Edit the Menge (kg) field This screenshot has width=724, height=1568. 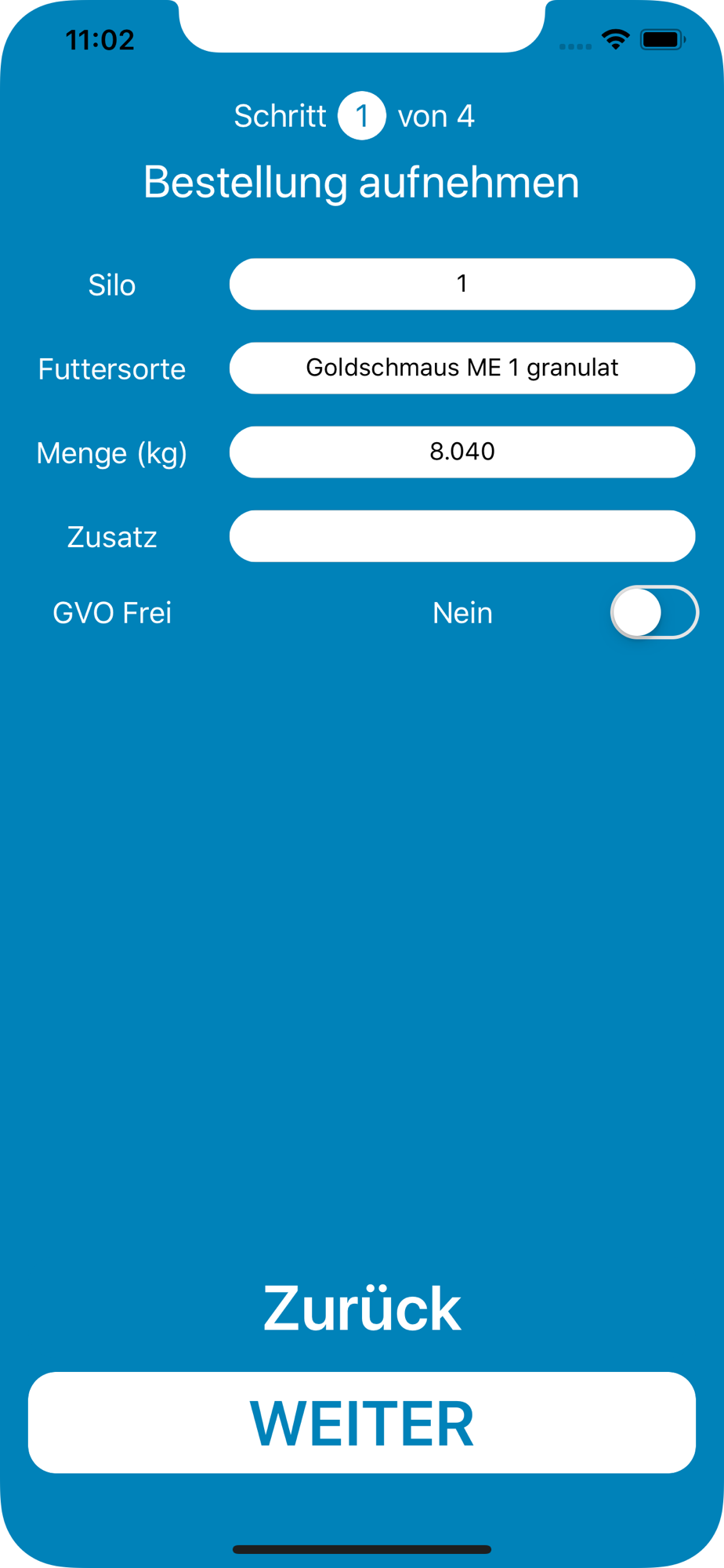462,452
